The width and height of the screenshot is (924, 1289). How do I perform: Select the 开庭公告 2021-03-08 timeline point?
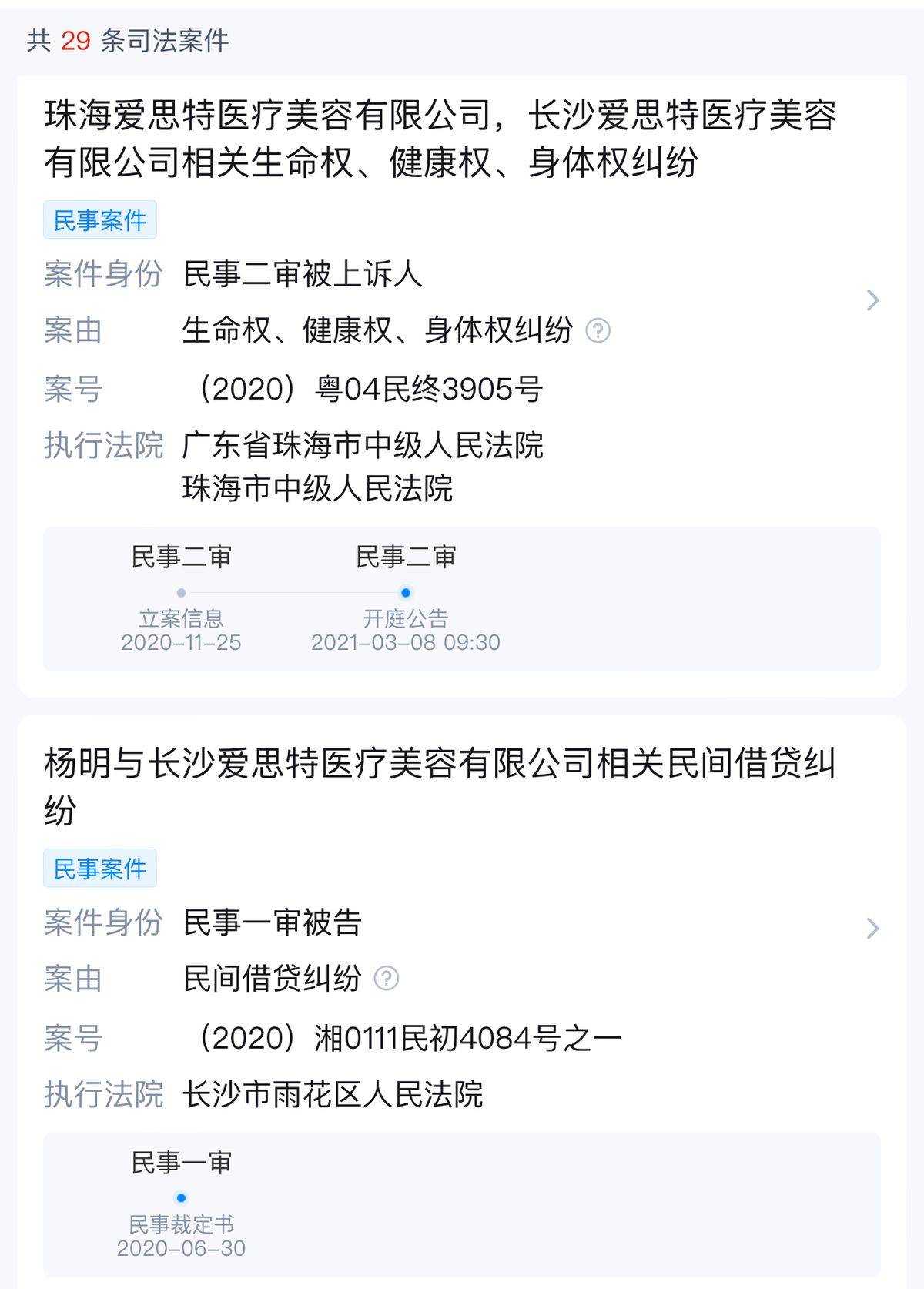point(406,593)
